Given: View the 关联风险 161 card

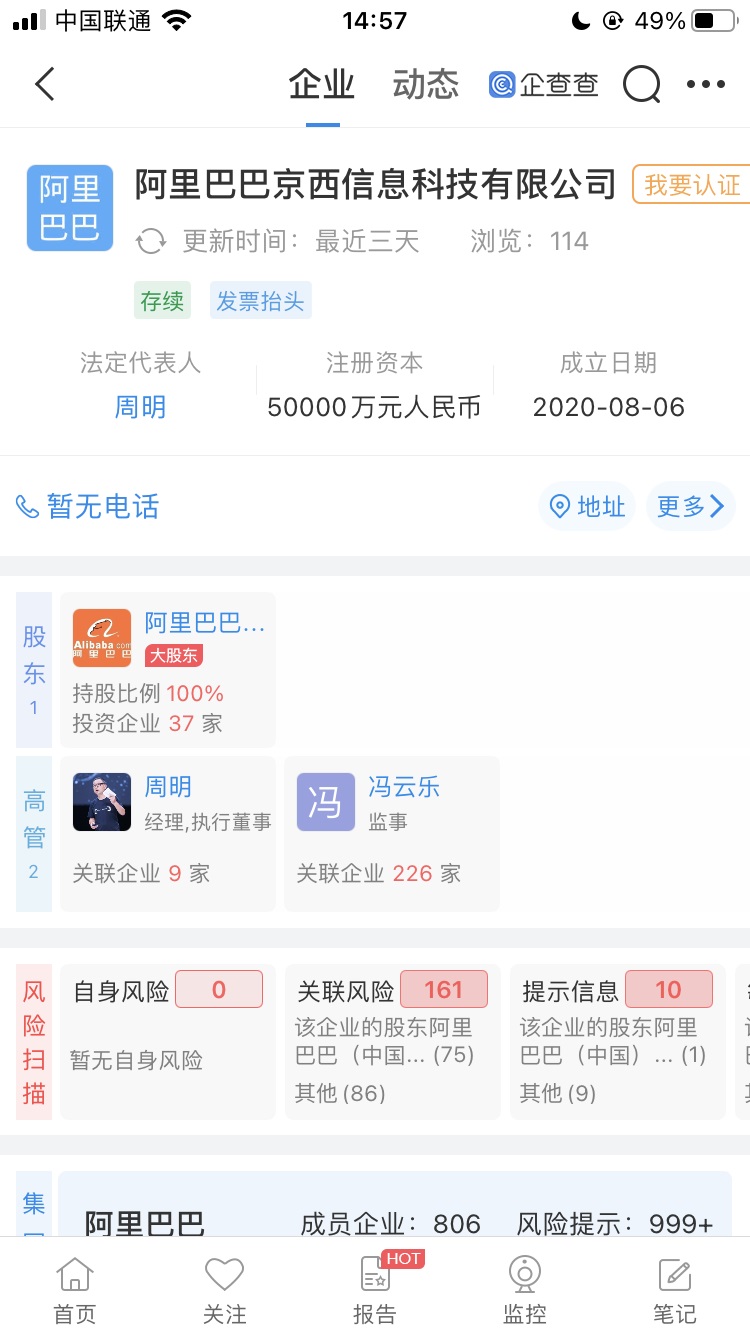Looking at the screenshot, I should coord(392,1040).
